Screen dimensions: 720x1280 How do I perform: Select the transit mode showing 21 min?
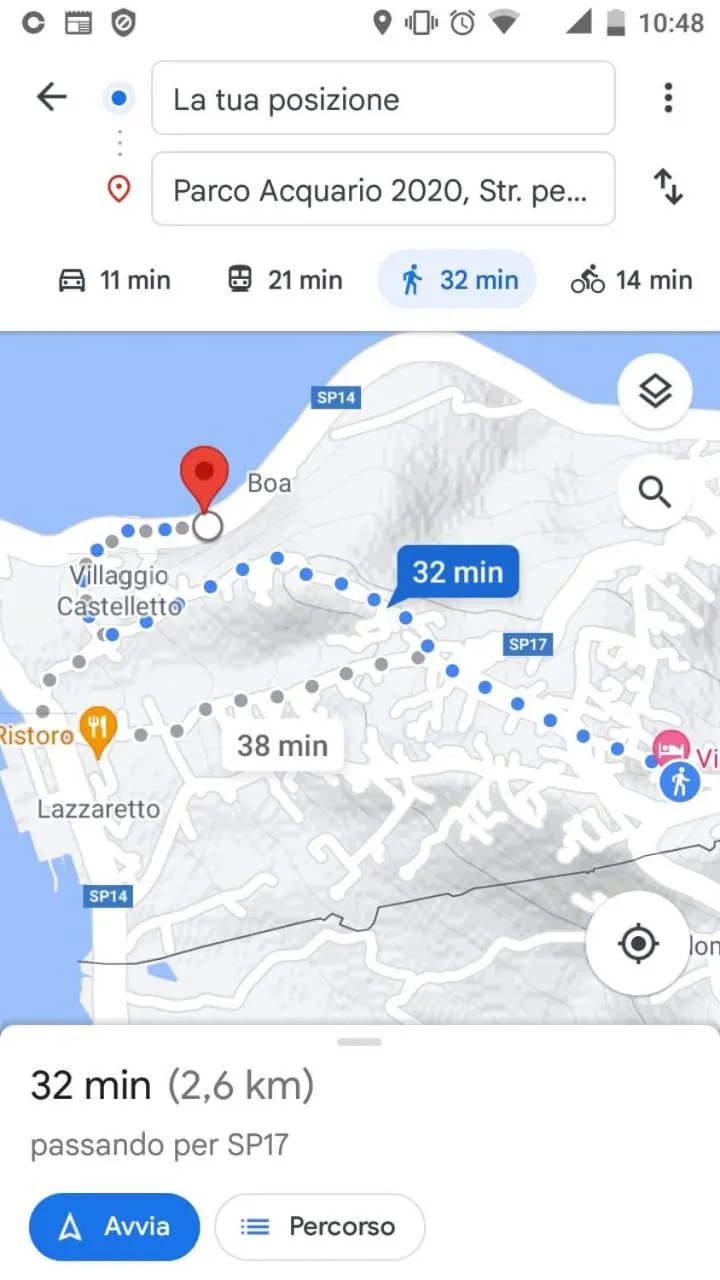[x=283, y=280]
